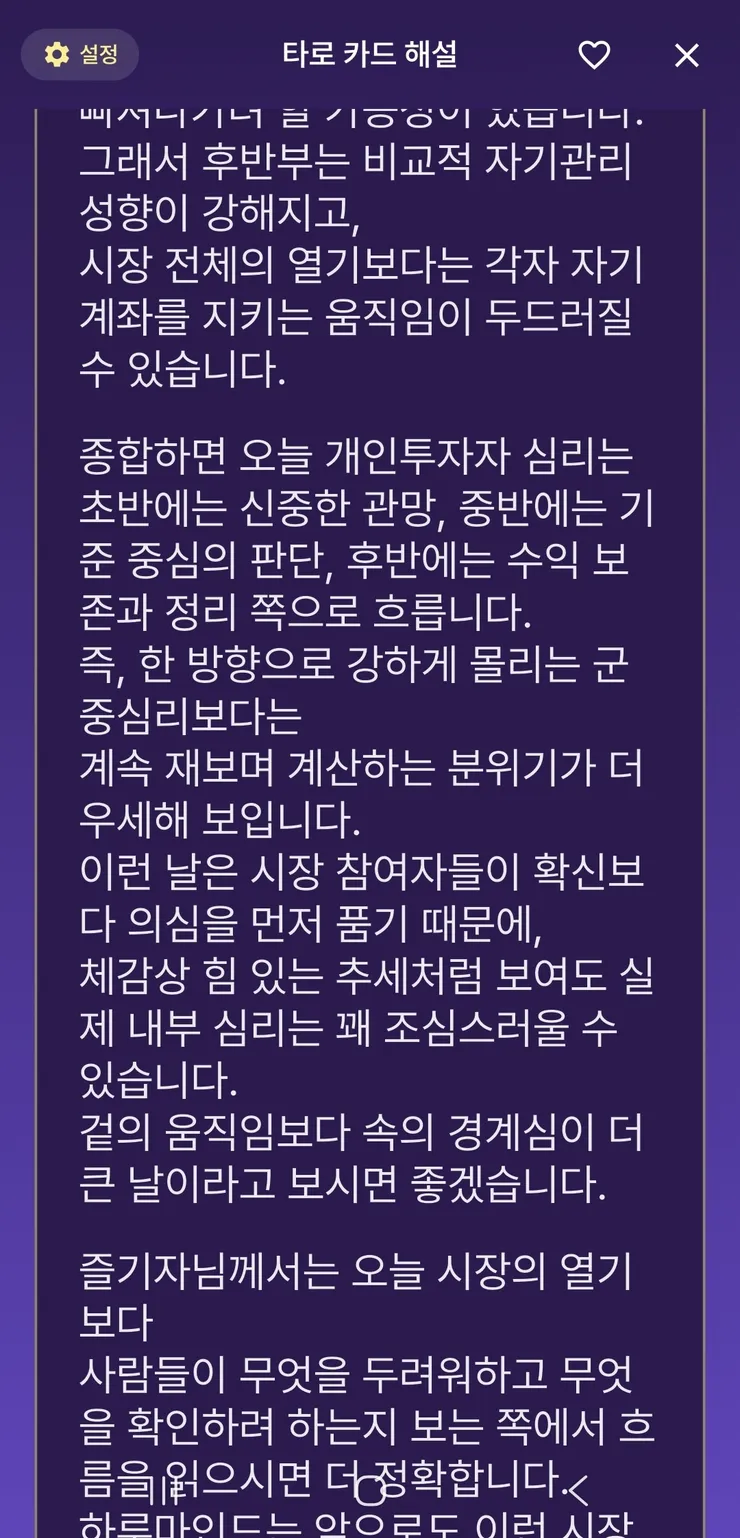Image resolution: width=740 pixels, height=1538 pixels.
Task: Favorite this tarot reading with the heart
Action: point(594,55)
